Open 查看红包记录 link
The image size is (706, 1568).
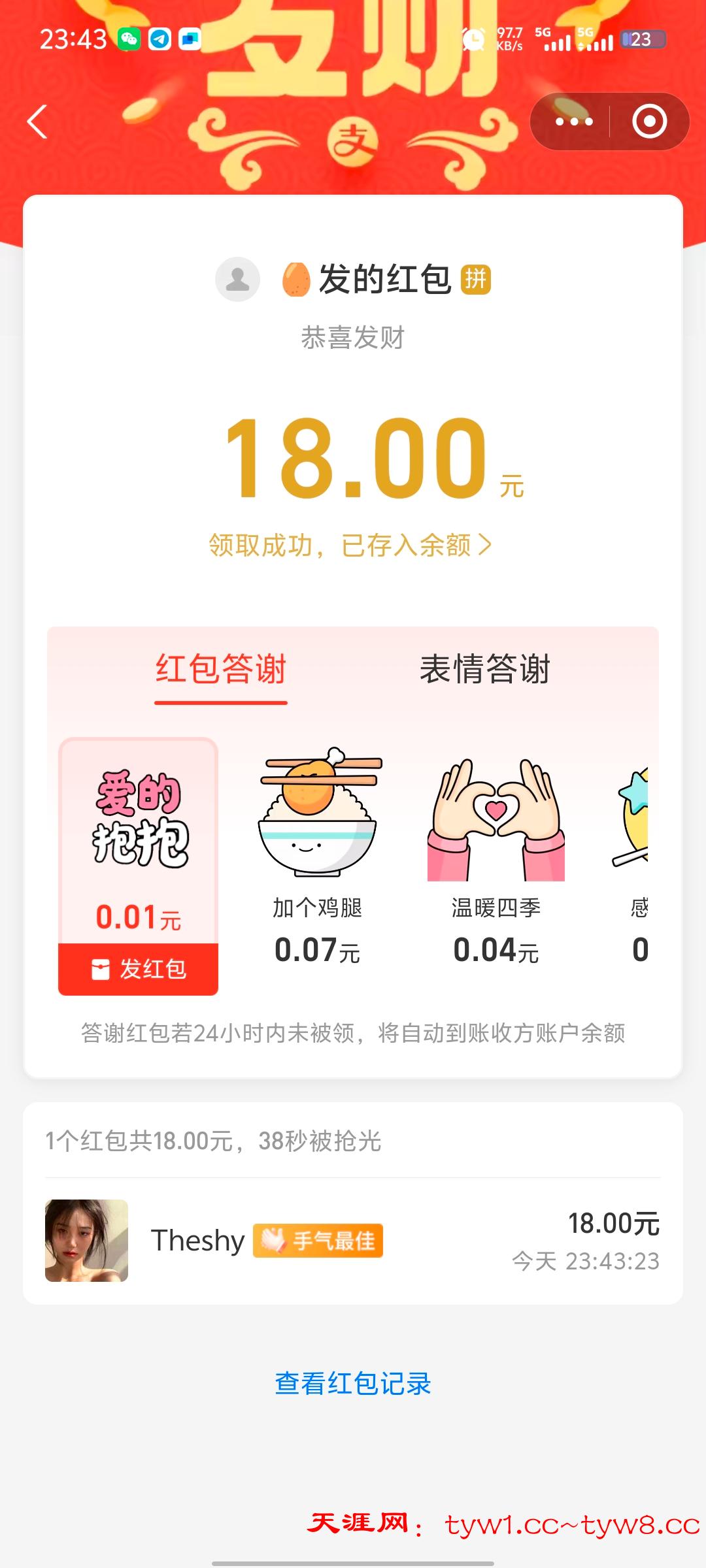pyautogui.click(x=353, y=1383)
